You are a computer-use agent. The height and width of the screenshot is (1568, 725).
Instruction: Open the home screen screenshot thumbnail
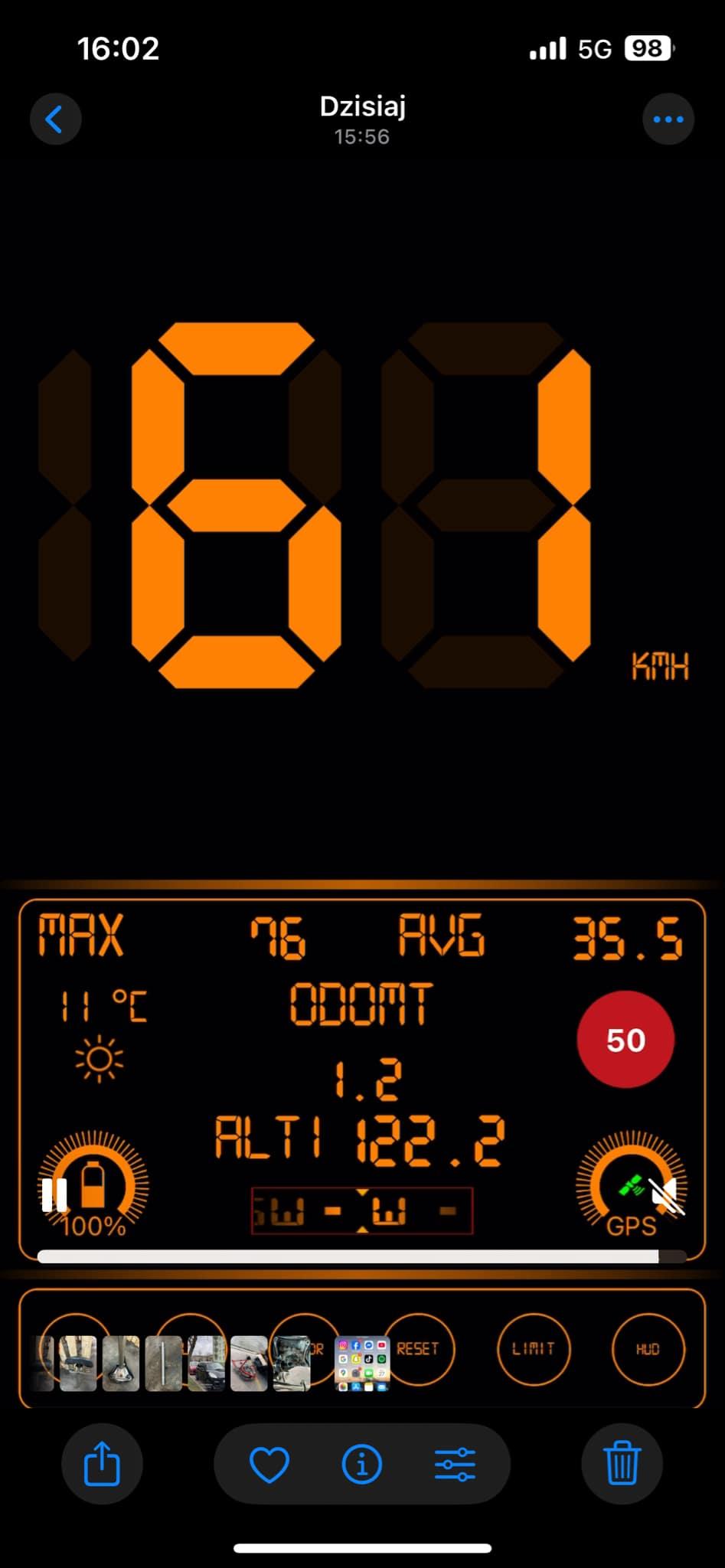point(363,1364)
